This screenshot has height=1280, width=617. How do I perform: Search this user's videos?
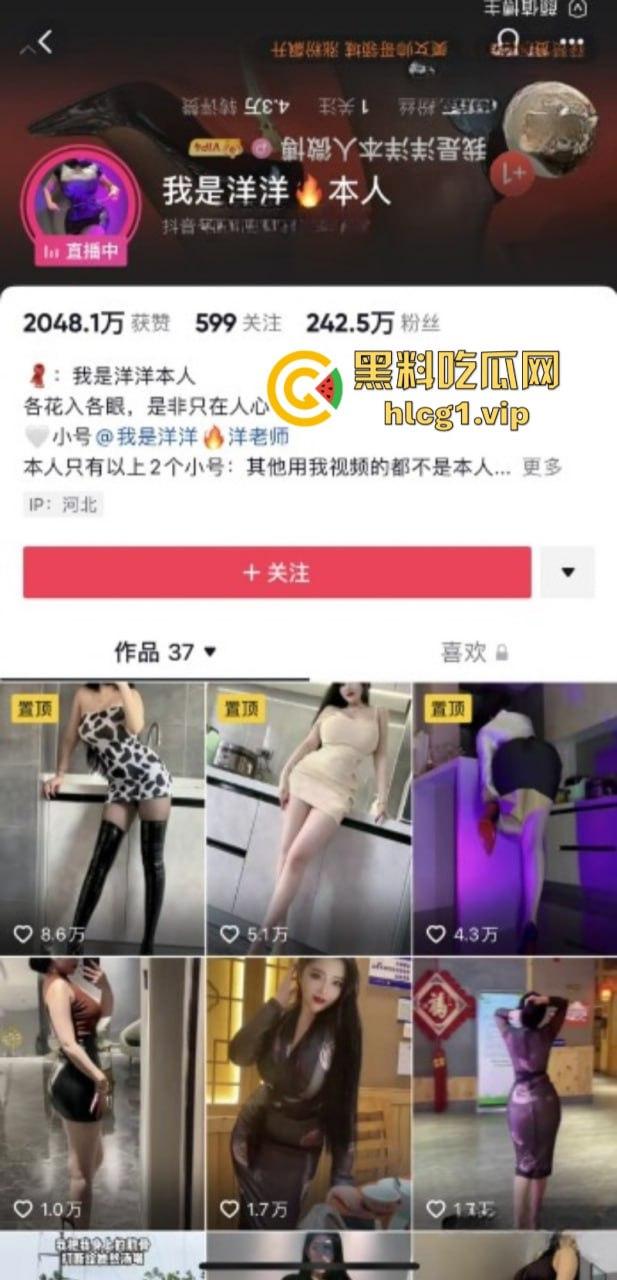click(x=508, y=43)
